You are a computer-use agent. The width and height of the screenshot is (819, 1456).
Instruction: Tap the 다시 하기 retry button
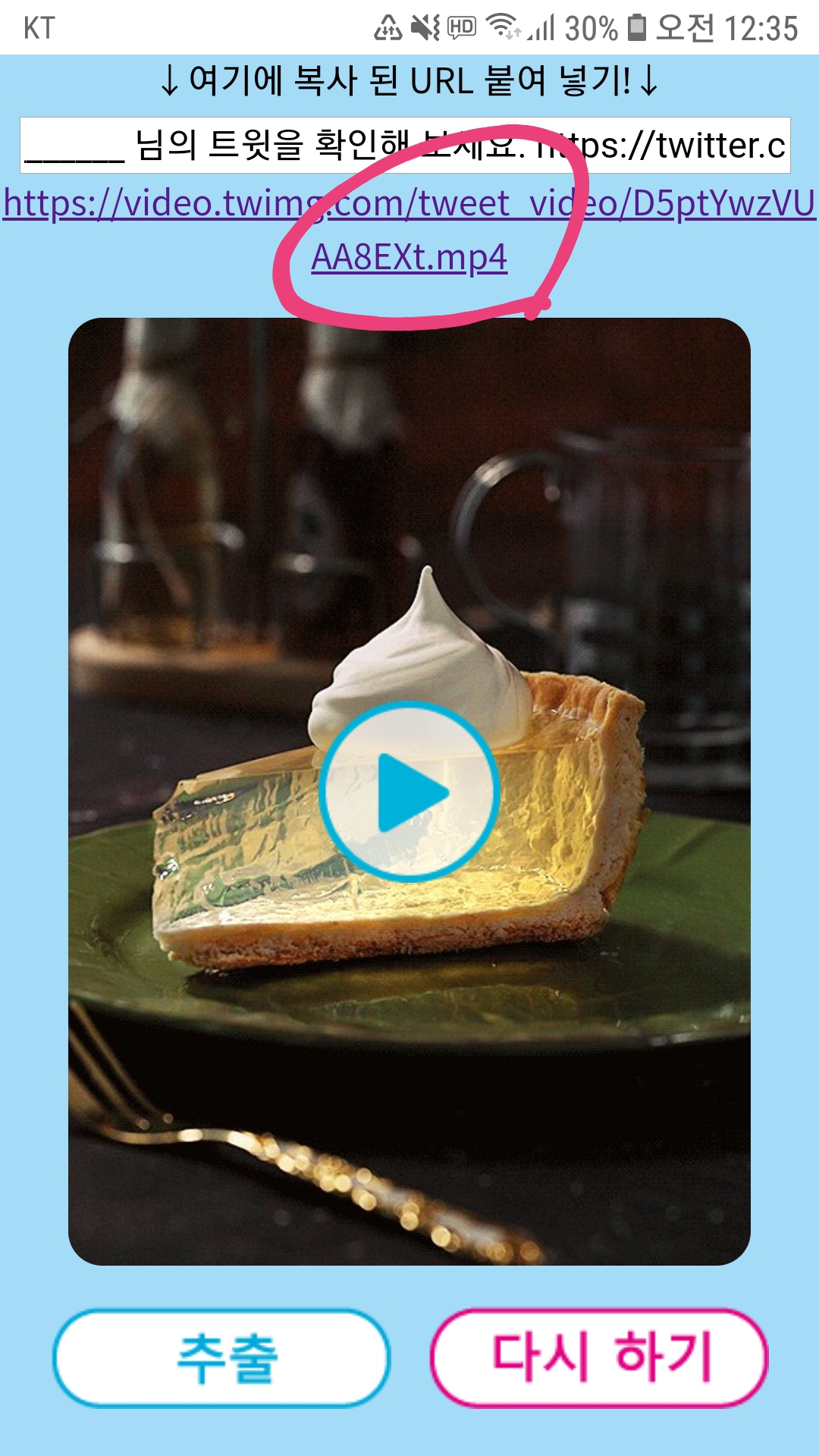tap(599, 1357)
